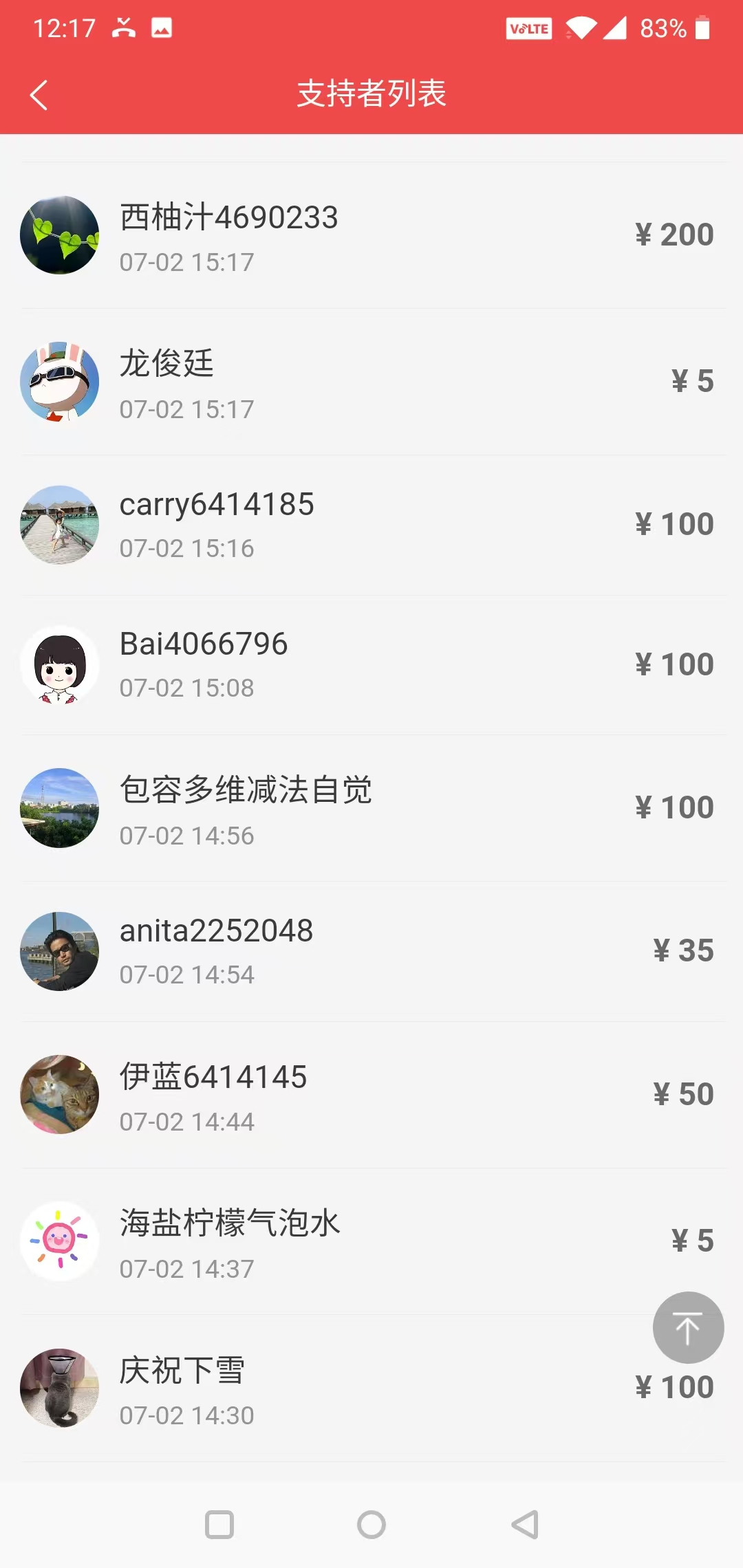Jump back to top of the list
Image resolution: width=743 pixels, height=1568 pixels.
coord(687,1327)
